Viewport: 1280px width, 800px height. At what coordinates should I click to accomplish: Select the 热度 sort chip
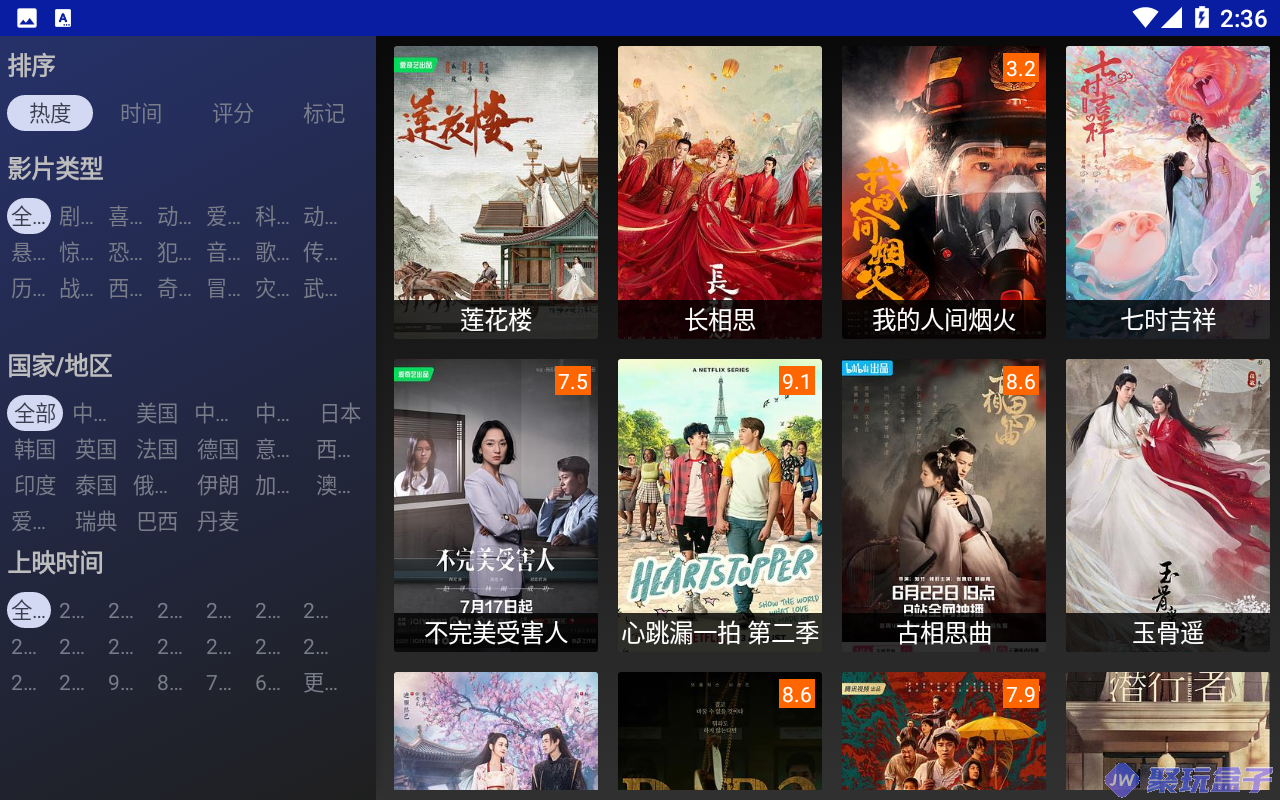[50, 113]
